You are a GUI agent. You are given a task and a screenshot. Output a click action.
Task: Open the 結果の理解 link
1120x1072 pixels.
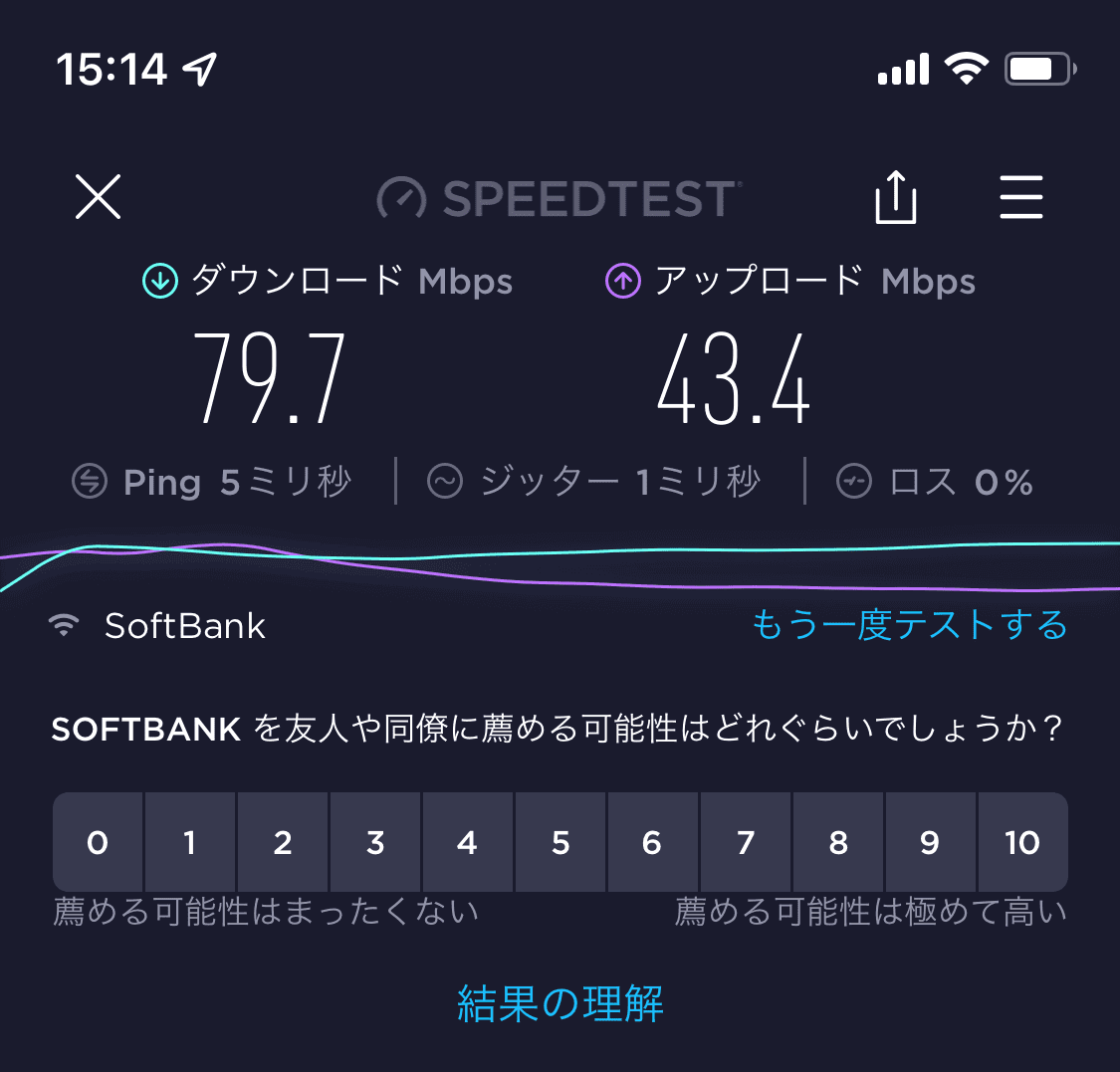[x=560, y=1003]
